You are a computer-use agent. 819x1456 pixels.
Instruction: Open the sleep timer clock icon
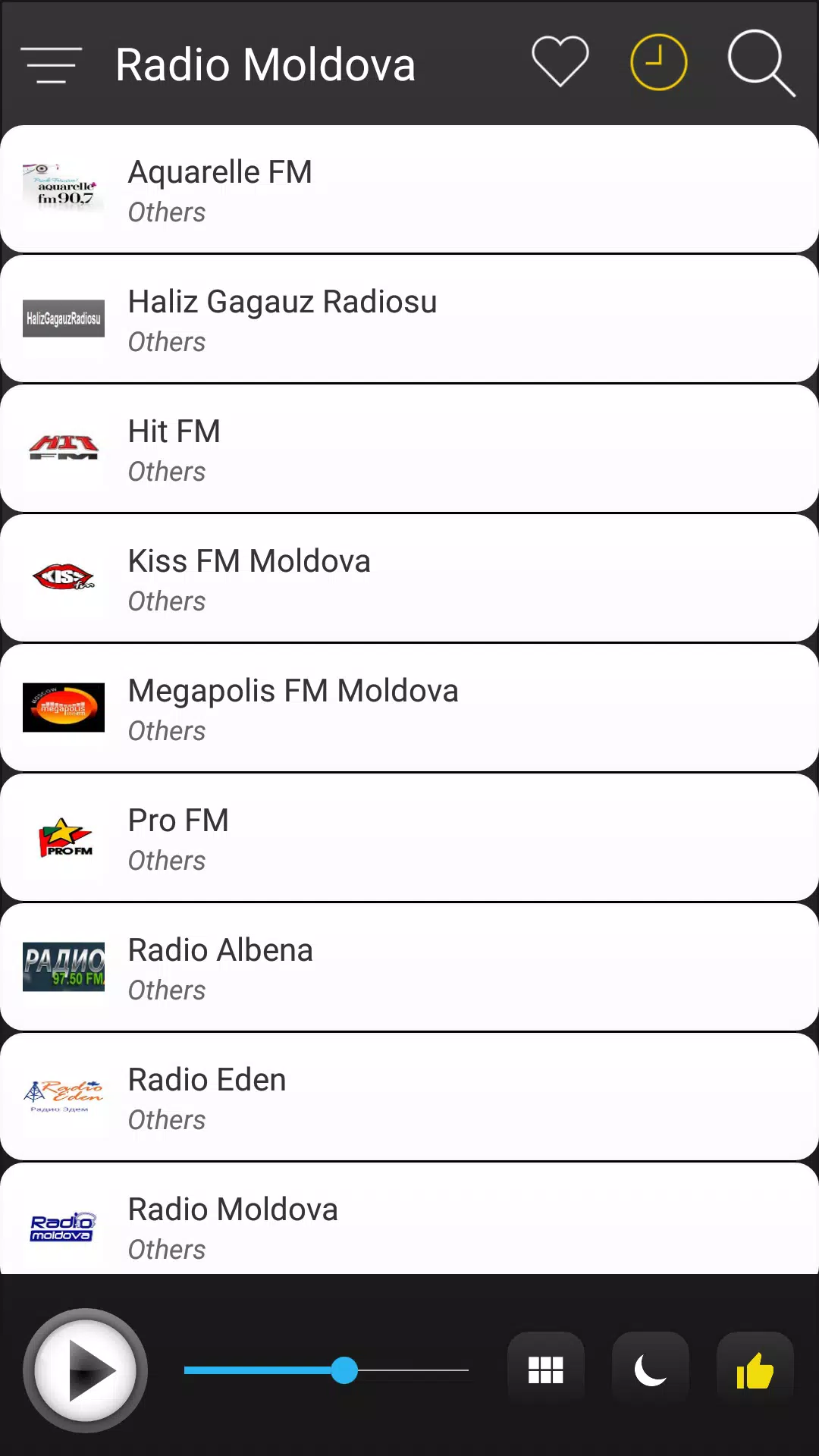[x=657, y=64]
